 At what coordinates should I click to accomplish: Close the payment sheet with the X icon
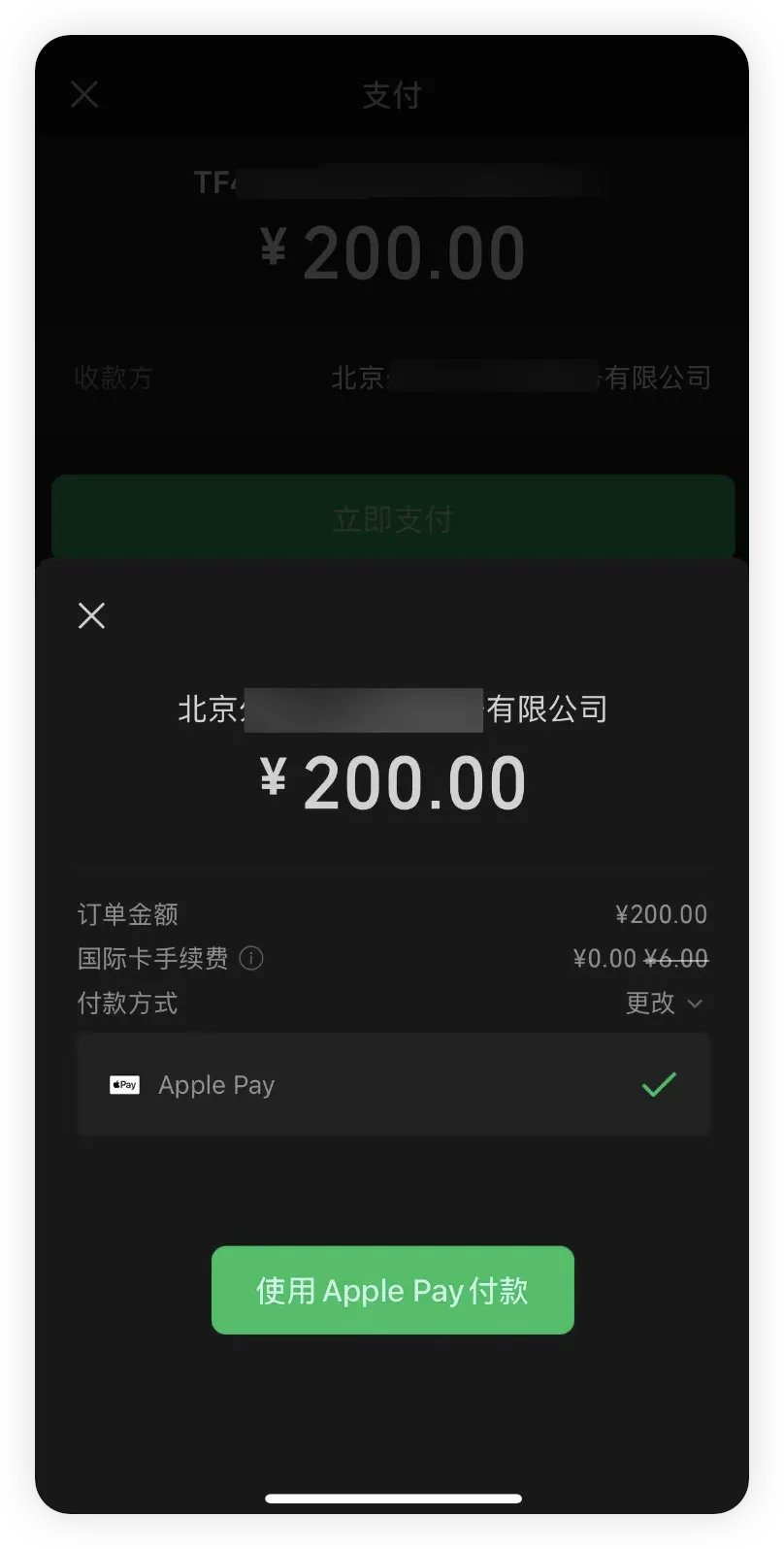91,615
